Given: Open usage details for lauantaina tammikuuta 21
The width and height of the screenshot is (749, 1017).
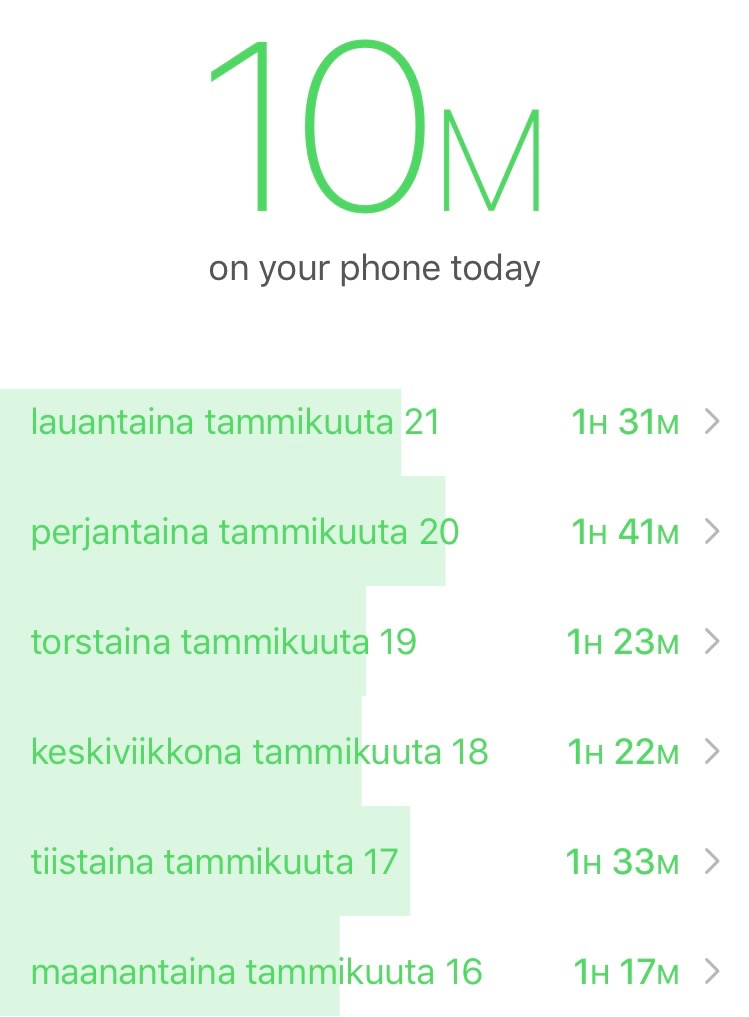Looking at the screenshot, I should pyautogui.click(x=374, y=423).
